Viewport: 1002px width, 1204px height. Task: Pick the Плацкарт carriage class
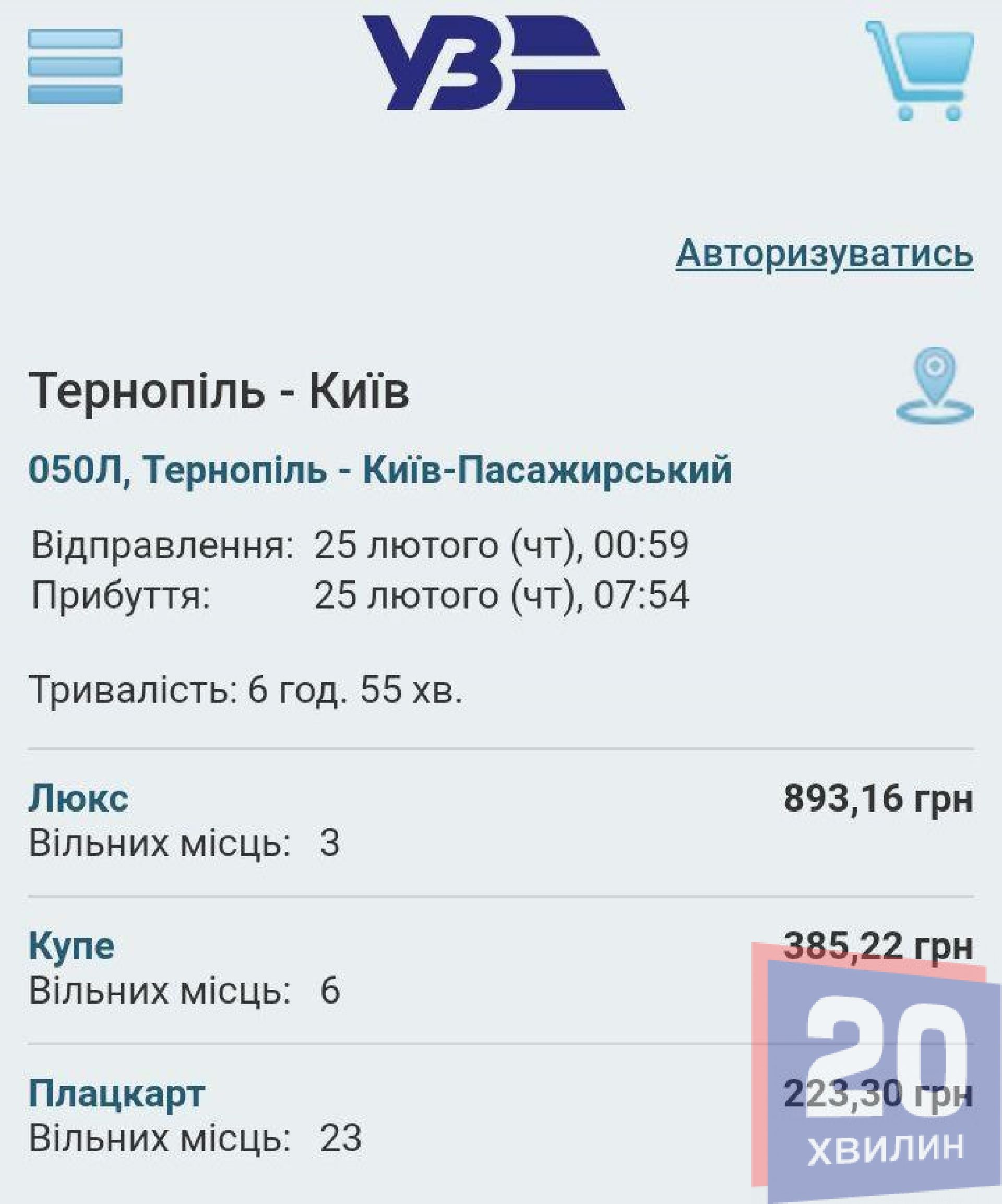pyautogui.click(x=116, y=1093)
